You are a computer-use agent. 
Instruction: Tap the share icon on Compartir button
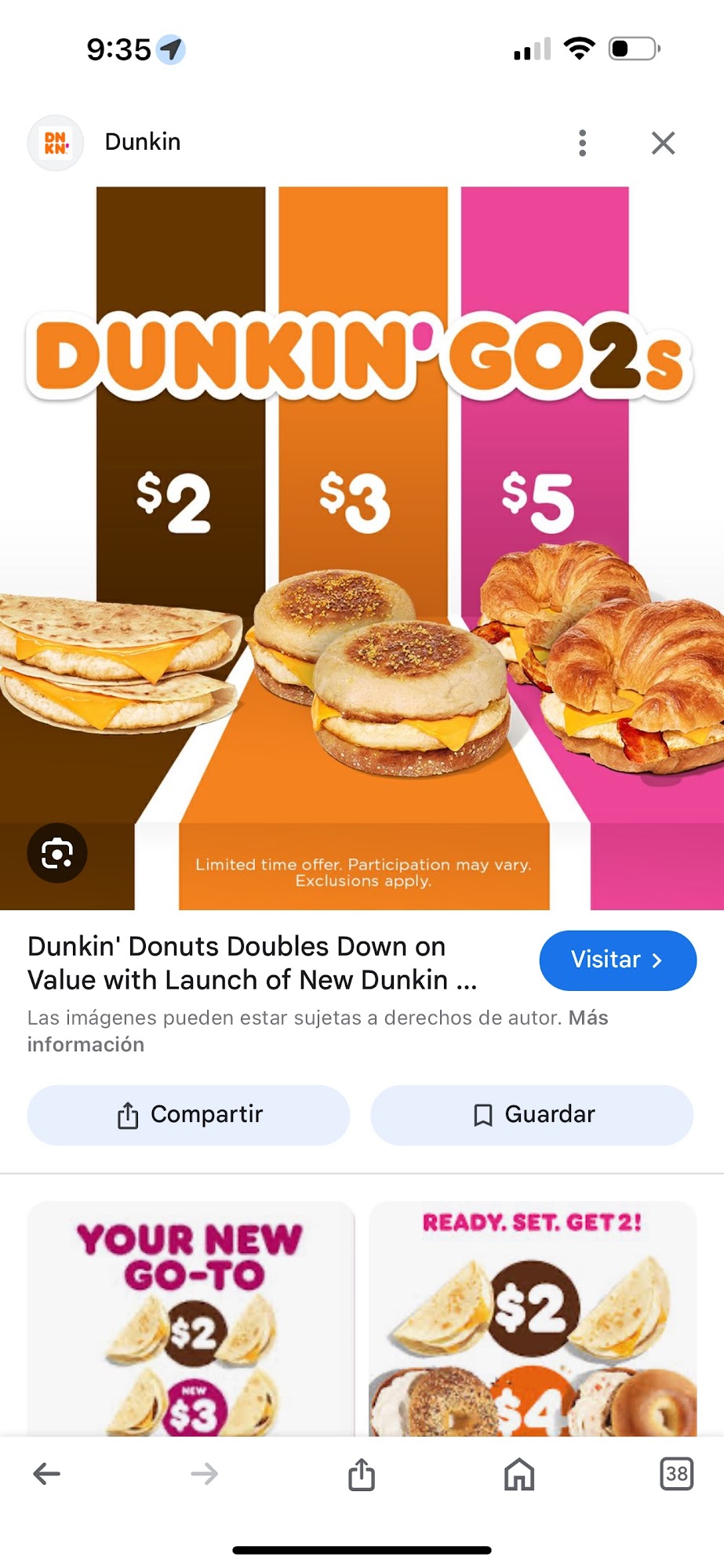click(x=128, y=1114)
